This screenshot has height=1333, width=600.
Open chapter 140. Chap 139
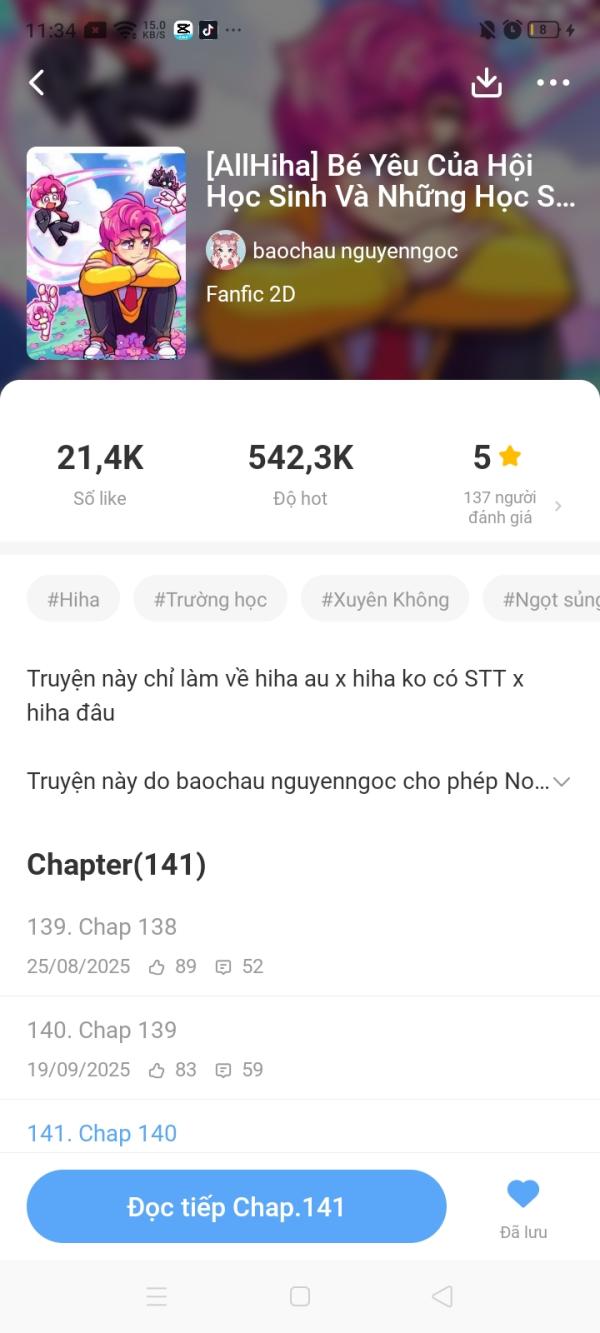(x=102, y=1030)
